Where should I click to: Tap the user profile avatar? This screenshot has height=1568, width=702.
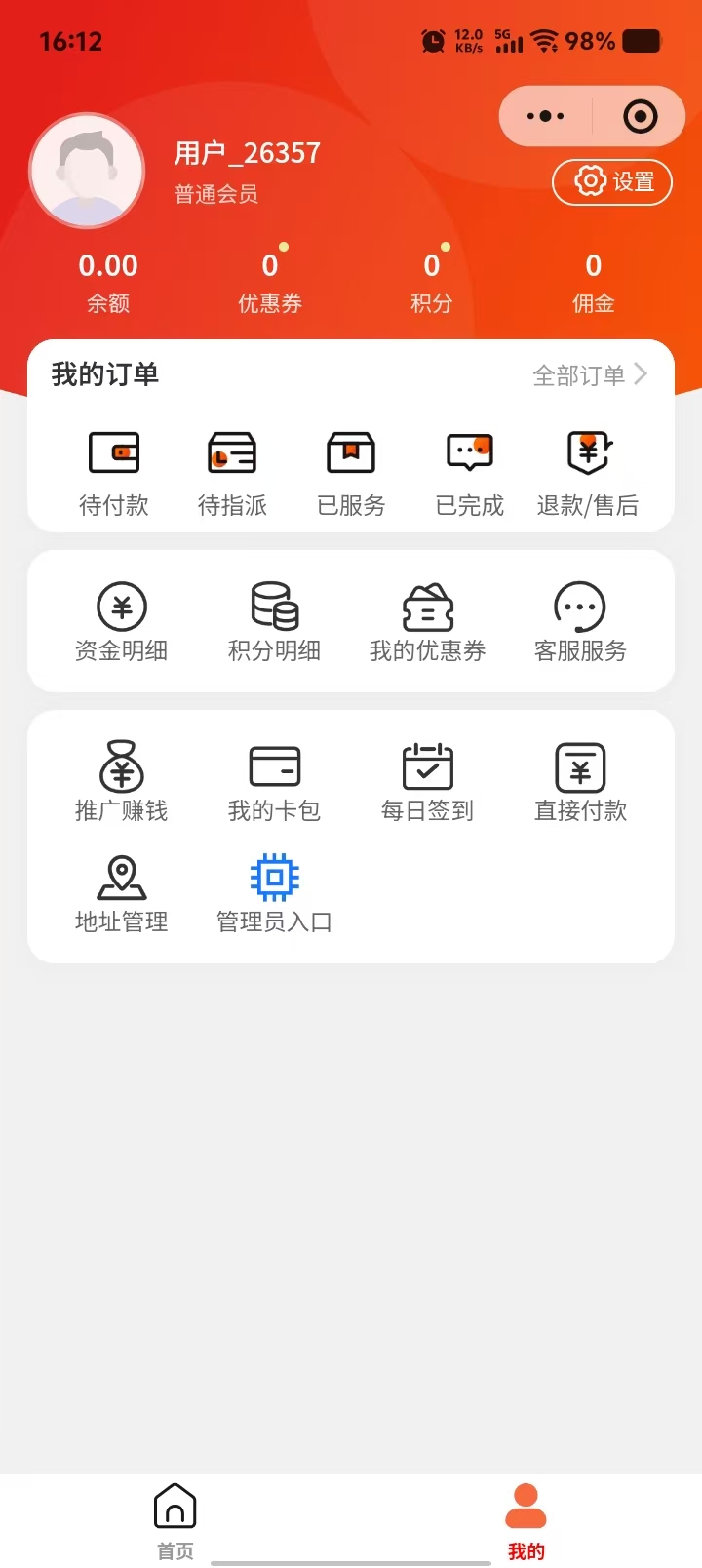[x=88, y=171]
